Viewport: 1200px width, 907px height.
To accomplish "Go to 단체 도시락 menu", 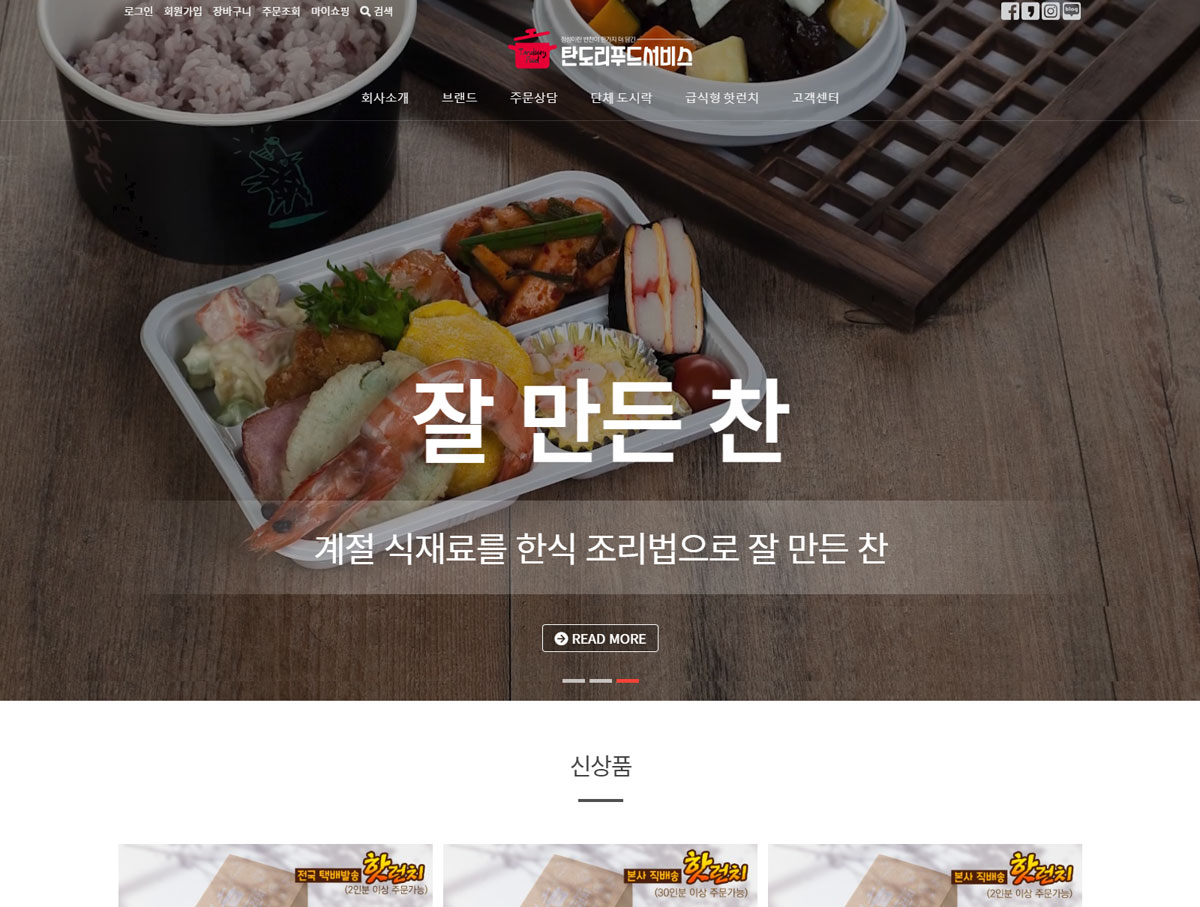I will tap(621, 98).
